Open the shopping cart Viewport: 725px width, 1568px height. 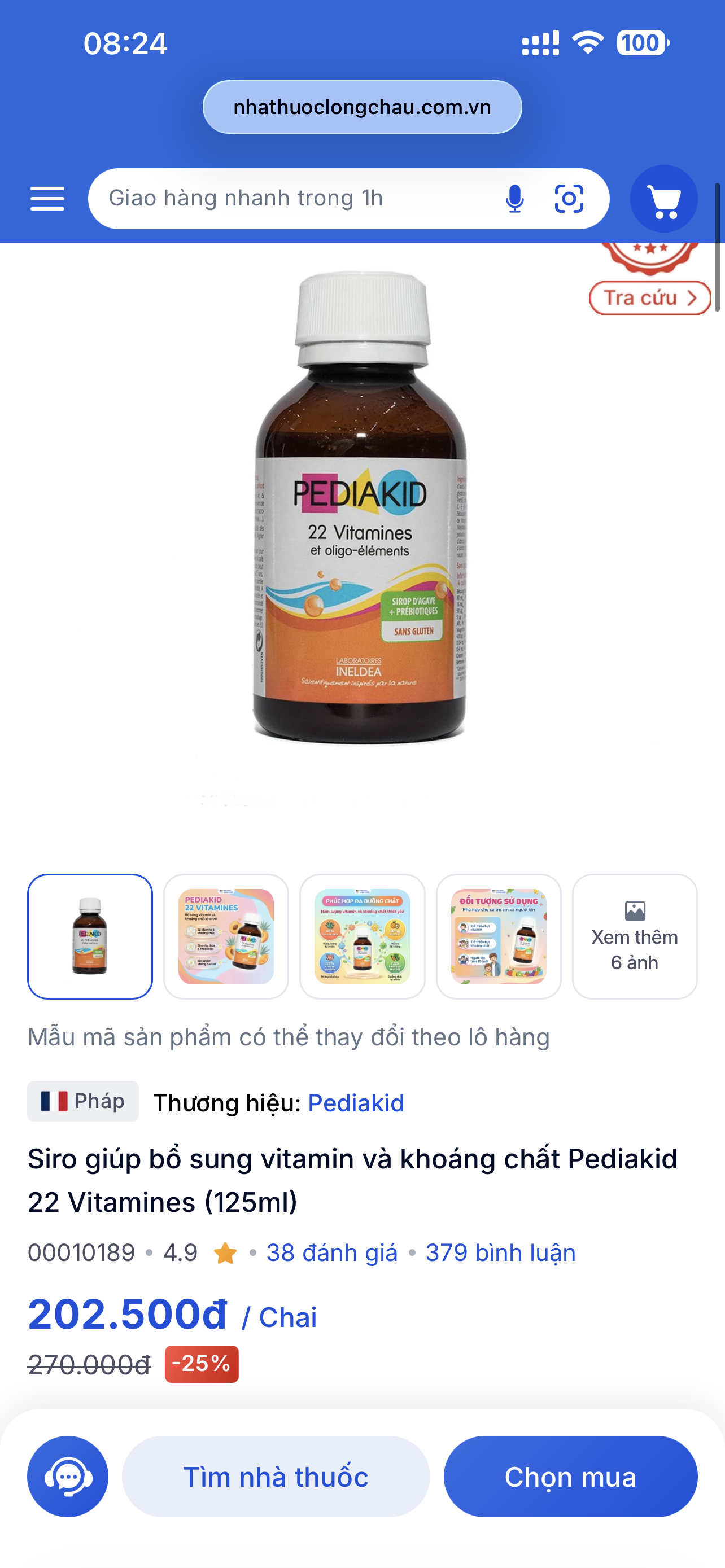point(663,199)
